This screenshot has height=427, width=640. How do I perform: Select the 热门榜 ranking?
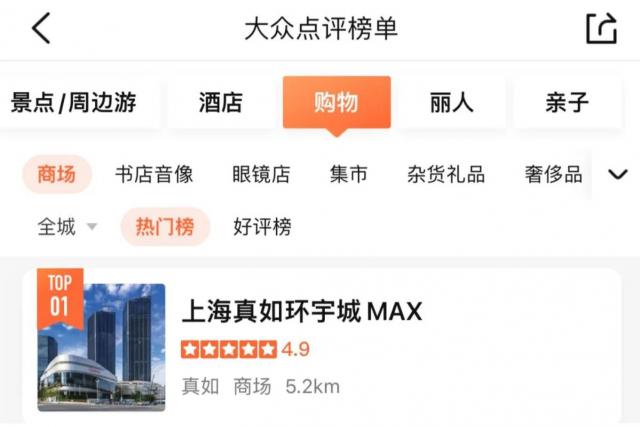165,227
